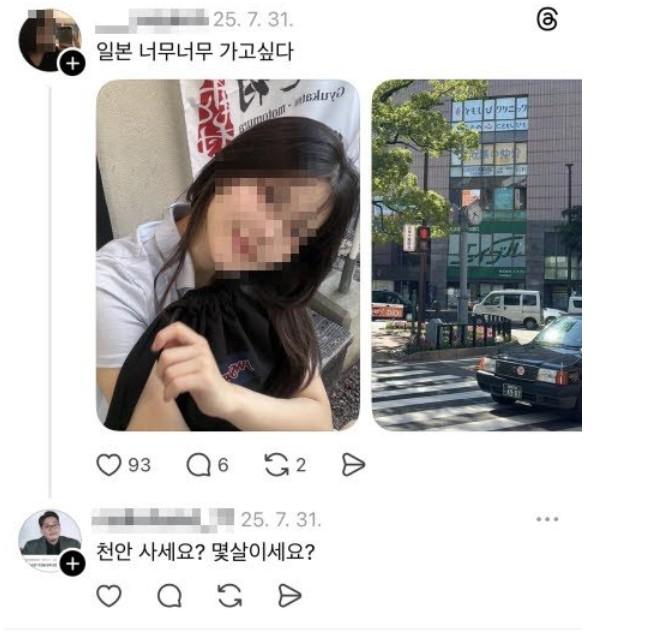Open the first photo in the post

click(x=228, y=255)
